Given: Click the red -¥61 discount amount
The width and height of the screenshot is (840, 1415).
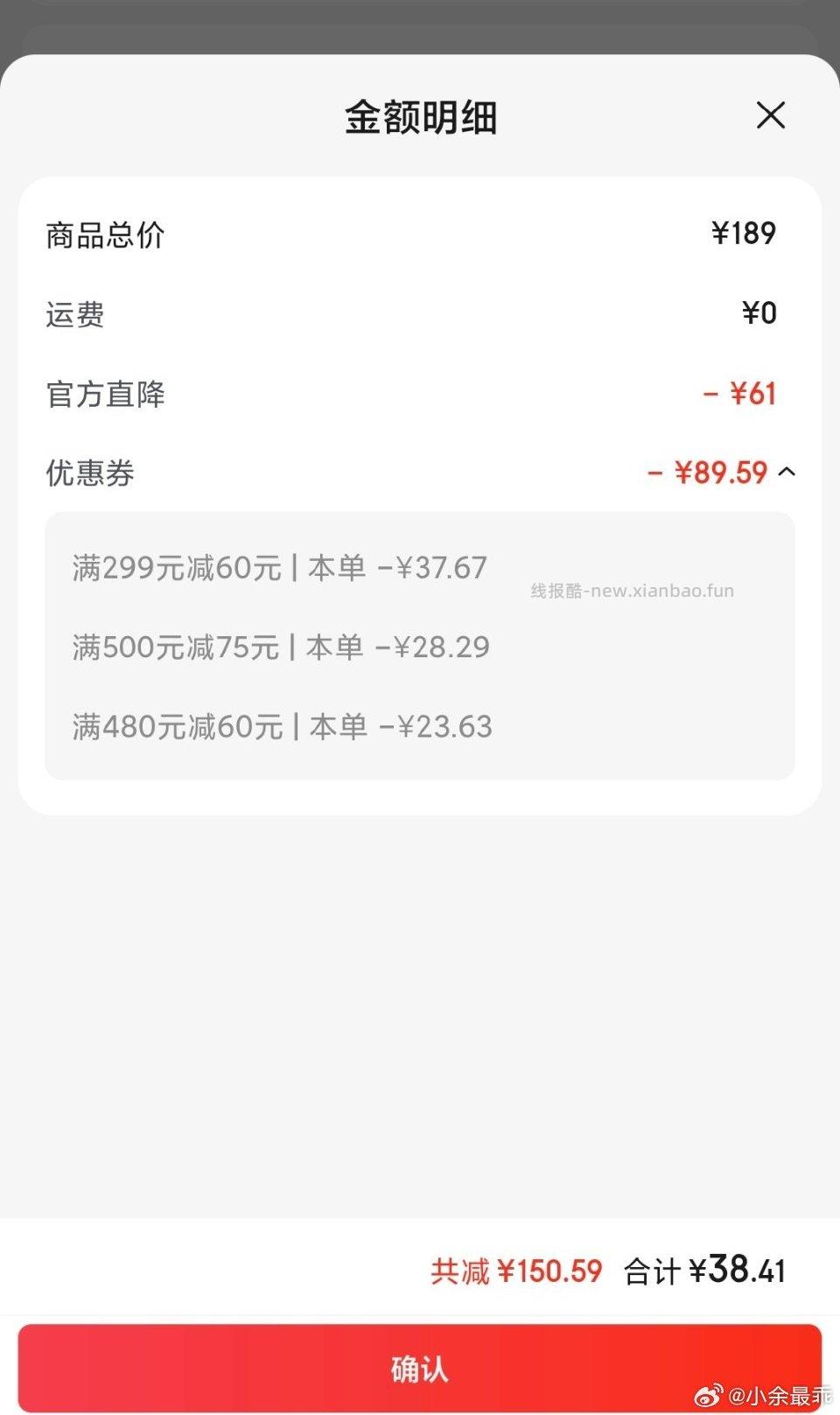Looking at the screenshot, I should click(x=741, y=394).
